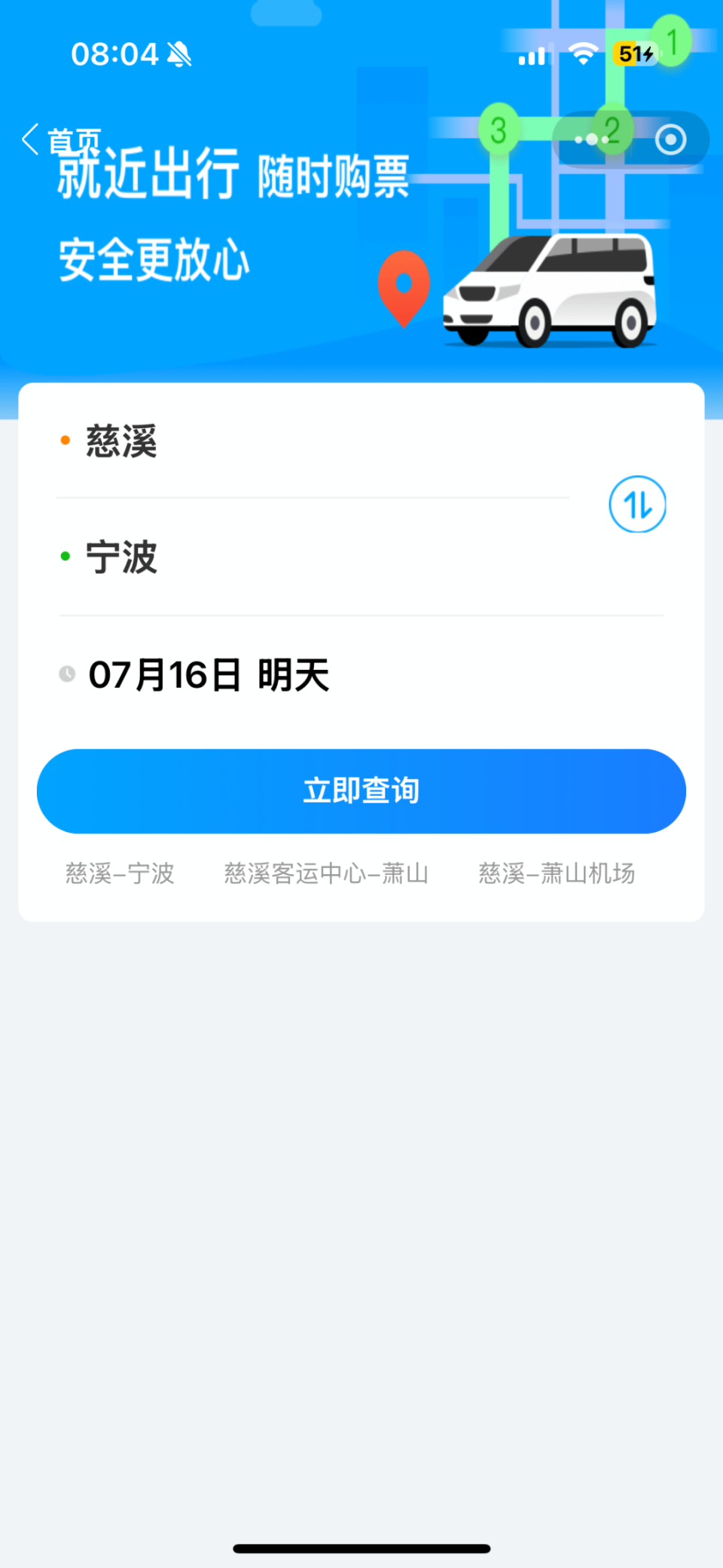The image size is (723, 1568).
Task: Select the 慈溪–宁波 route shortcut
Action: pyautogui.click(x=120, y=873)
